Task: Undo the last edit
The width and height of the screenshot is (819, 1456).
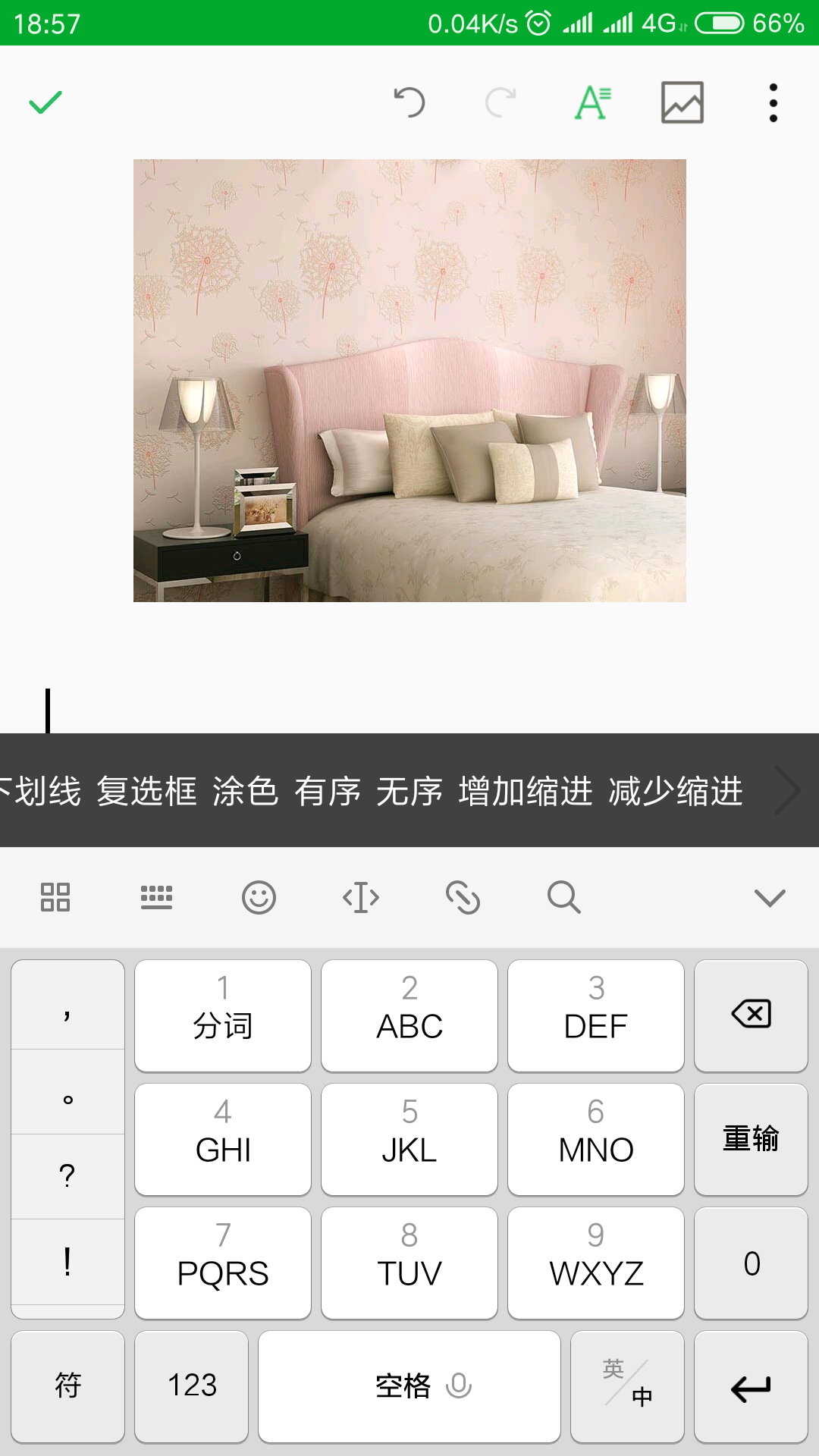Action: tap(409, 102)
